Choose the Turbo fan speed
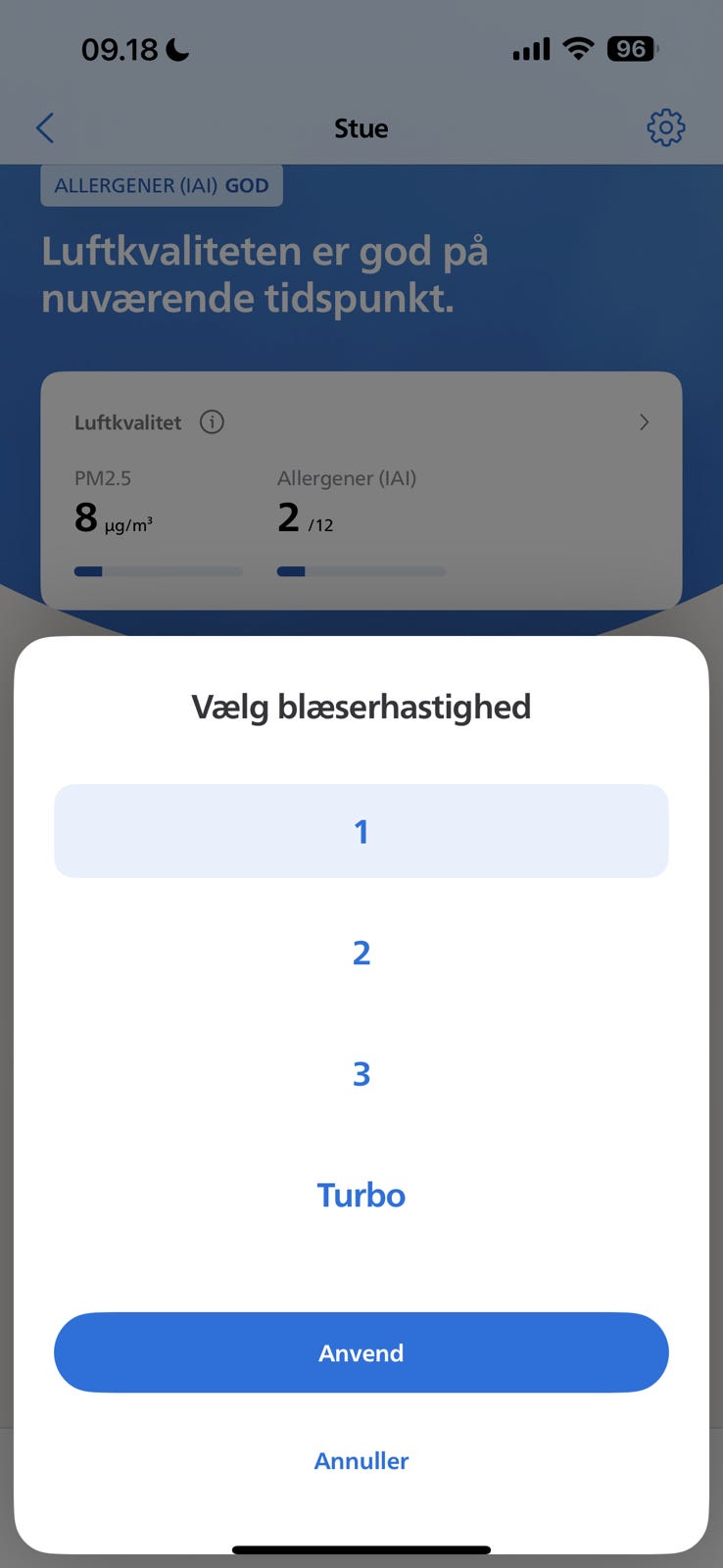Image resolution: width=723 pixels, height=1568 pixels. (x=361, y=1195)
